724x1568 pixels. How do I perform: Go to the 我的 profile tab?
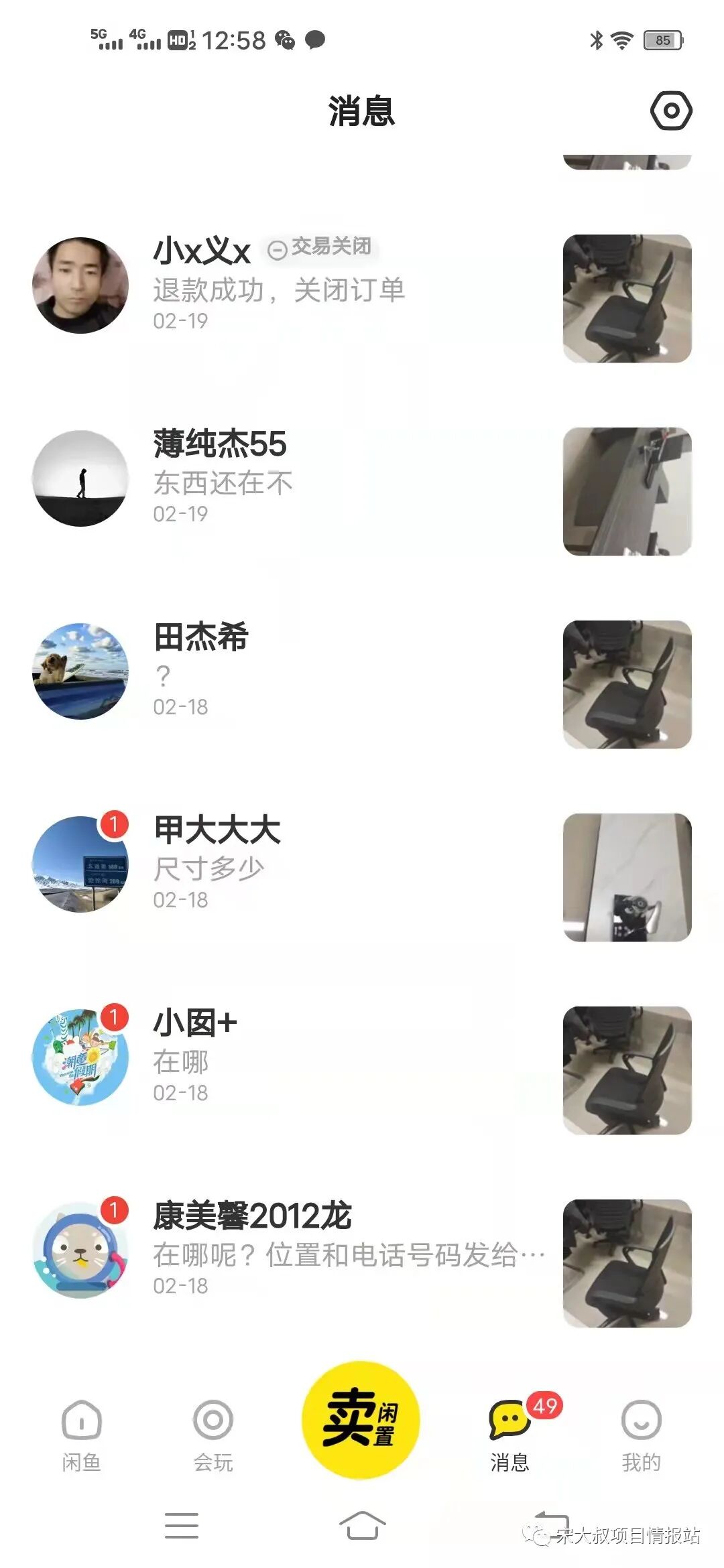642,1435
